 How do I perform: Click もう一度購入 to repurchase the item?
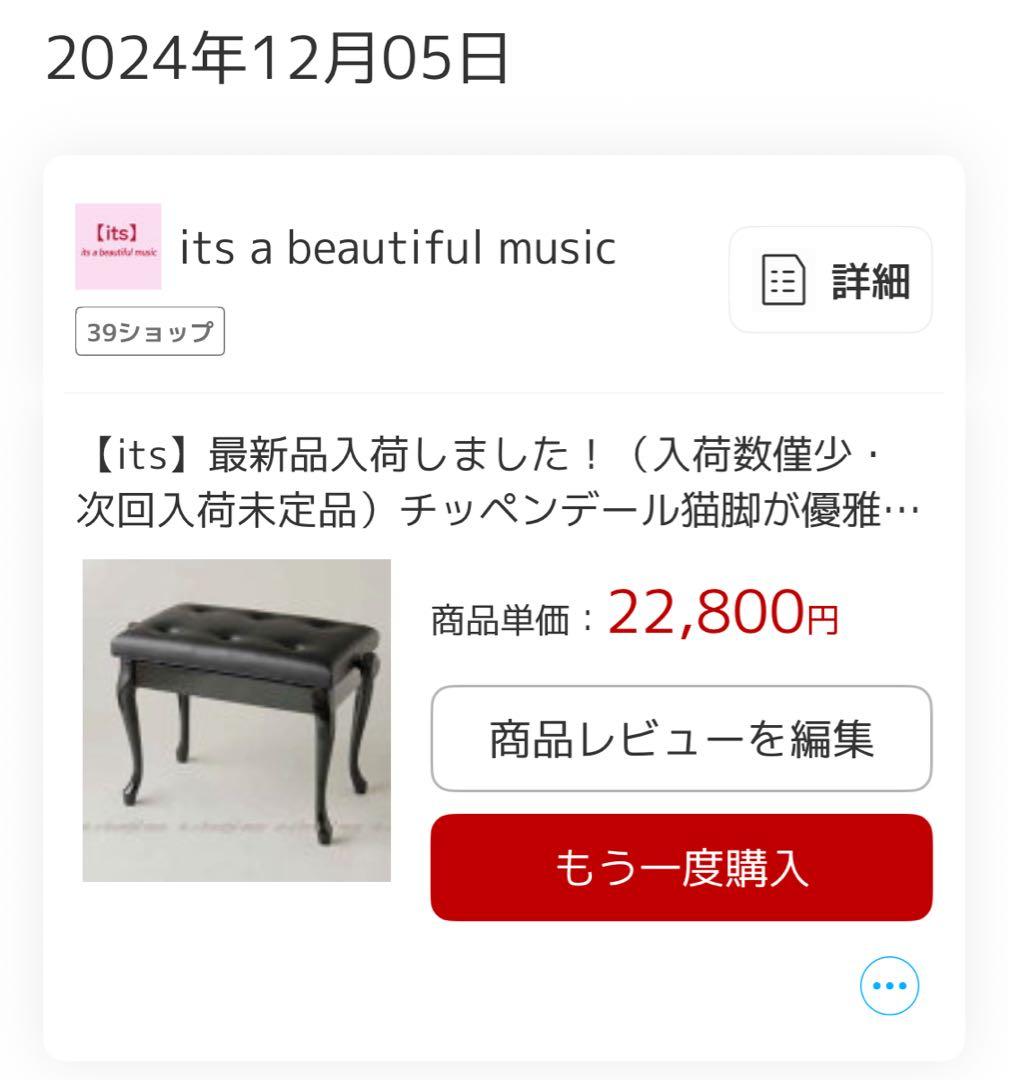683,867
